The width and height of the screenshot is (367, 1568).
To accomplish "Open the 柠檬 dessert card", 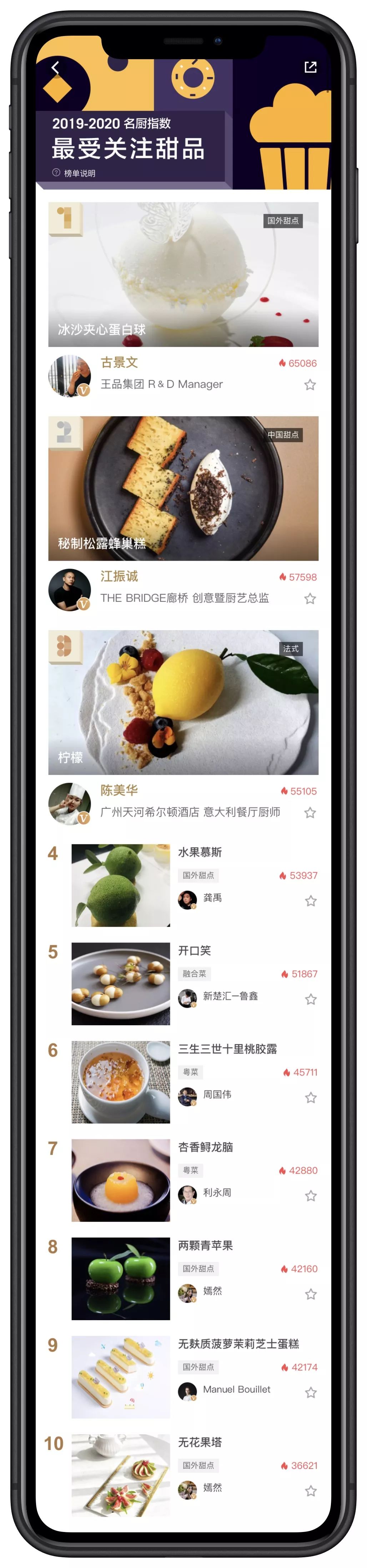I will coord(183,702).
